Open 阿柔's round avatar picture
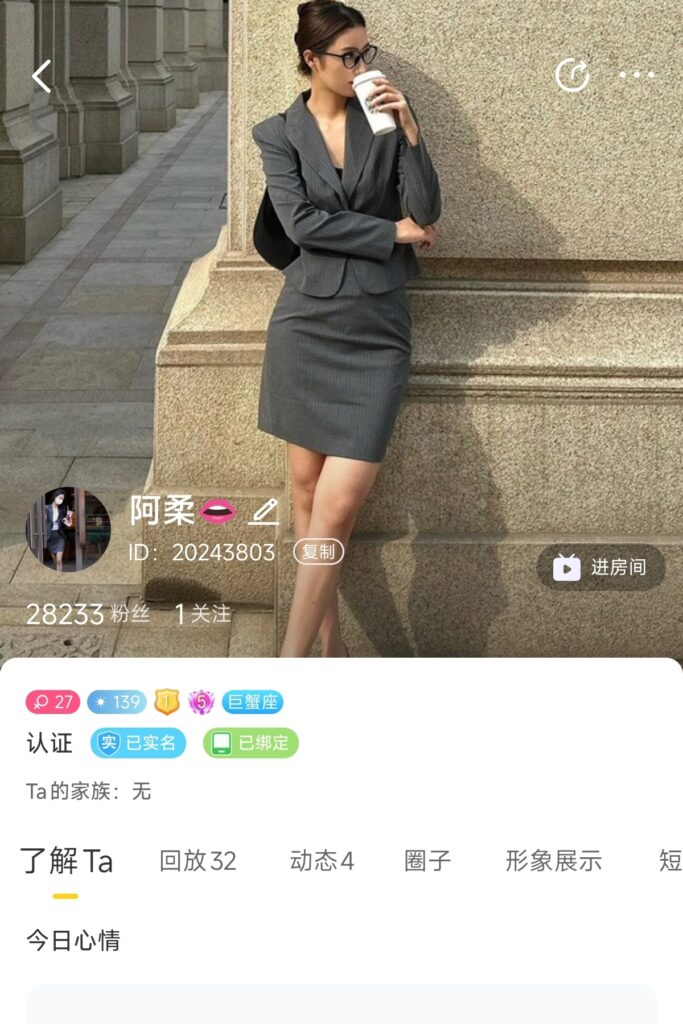 coord(68,529)
